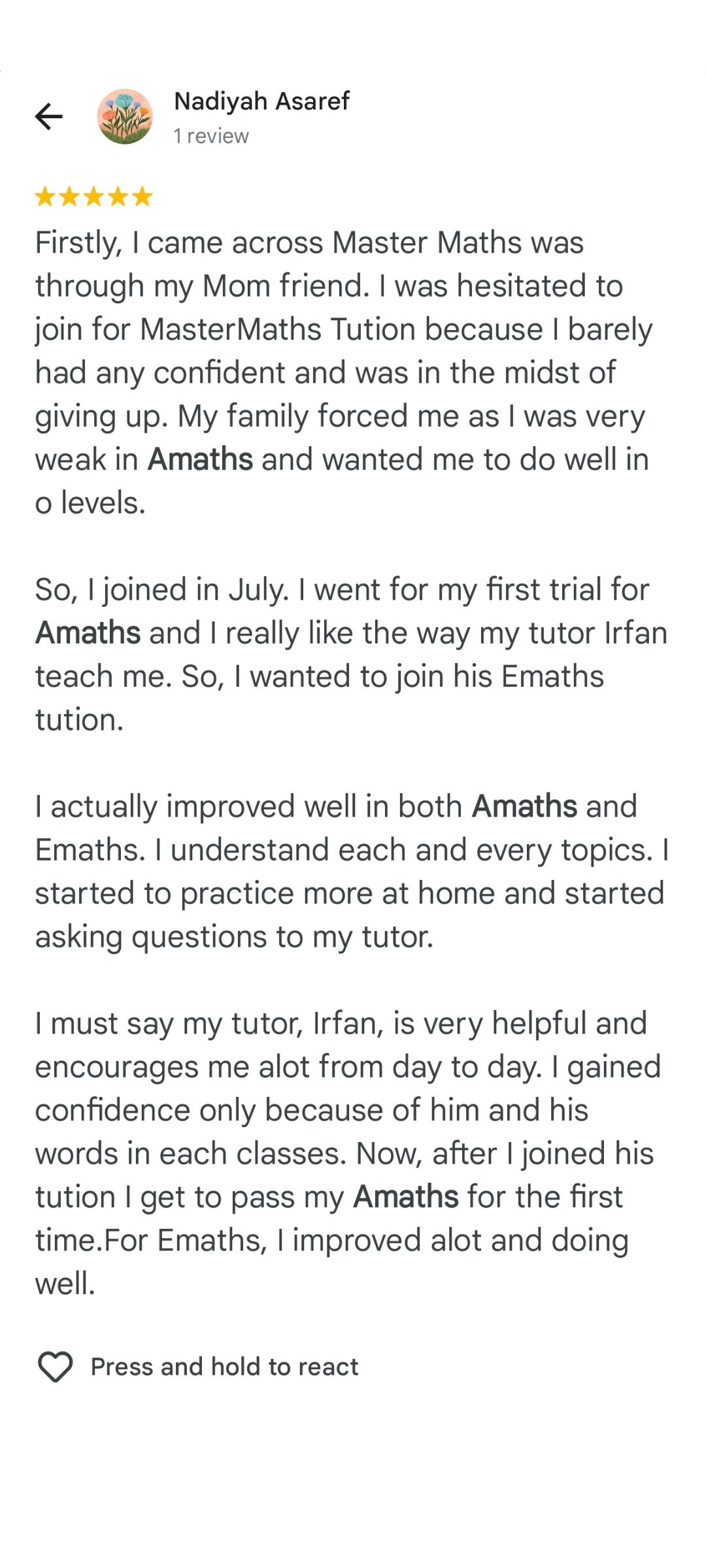
Task: View Nadiyah Asaref's reviewer profile name
Action: coord(261,101)
